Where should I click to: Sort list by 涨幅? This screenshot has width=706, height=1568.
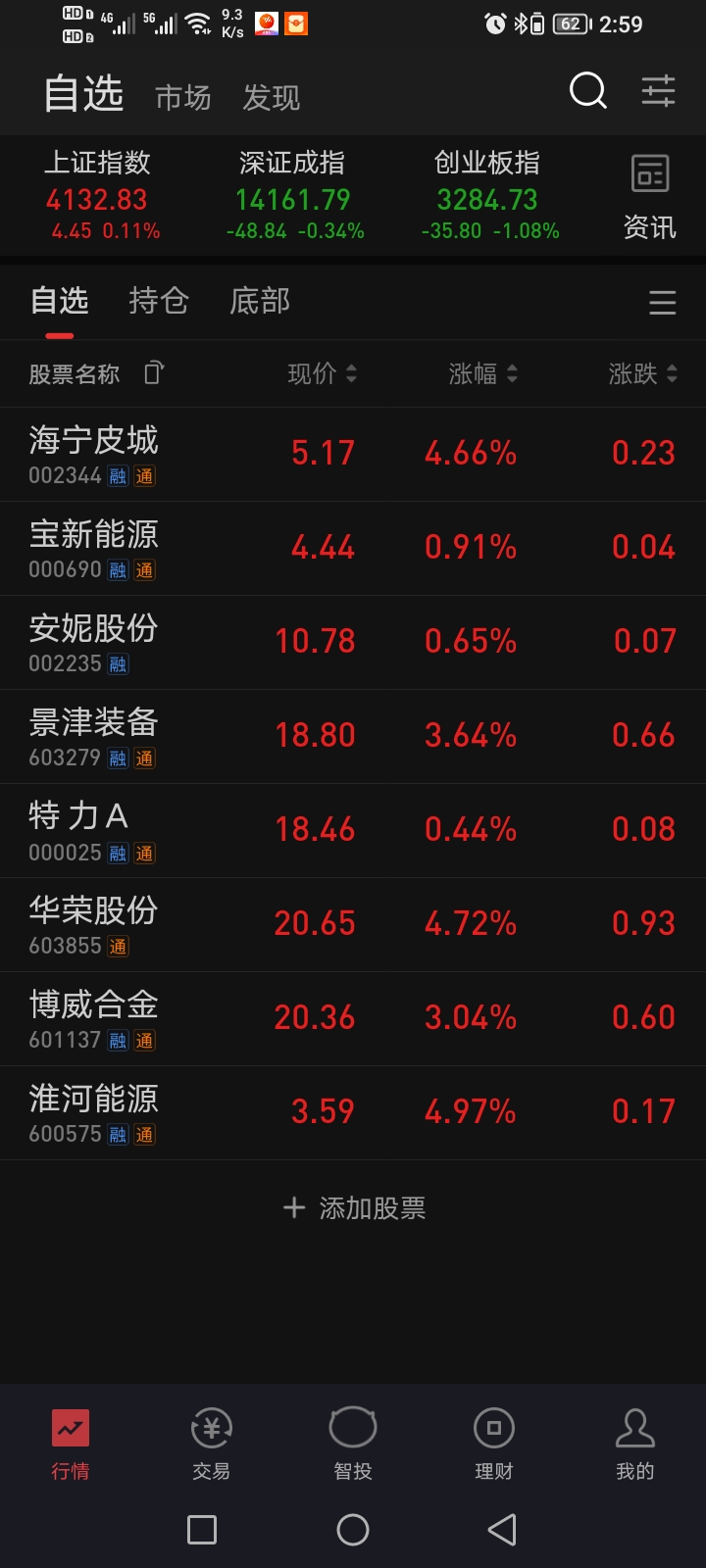pos(482,373)
